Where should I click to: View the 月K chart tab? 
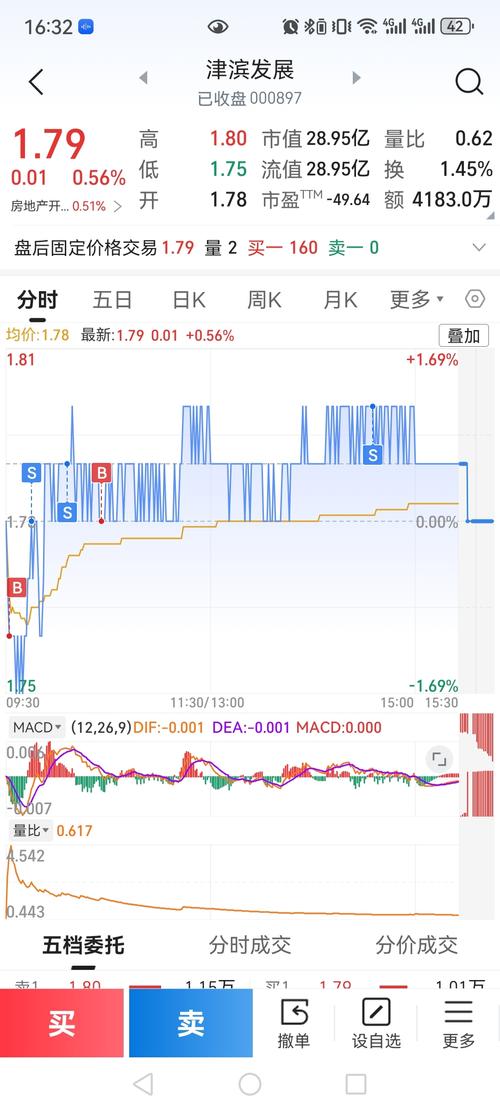[340, 300]
